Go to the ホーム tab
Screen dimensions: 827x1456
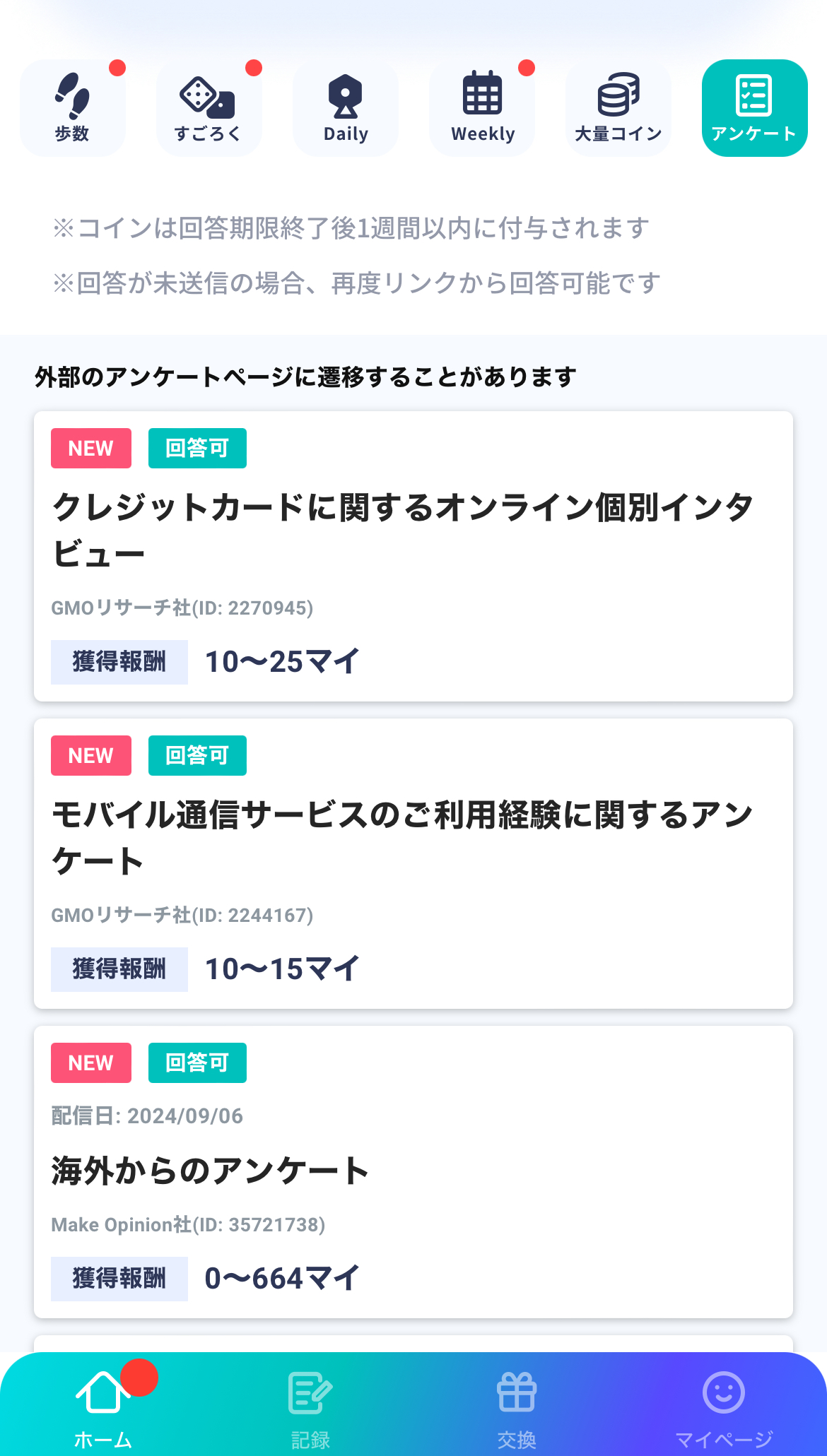(103, 1407)
